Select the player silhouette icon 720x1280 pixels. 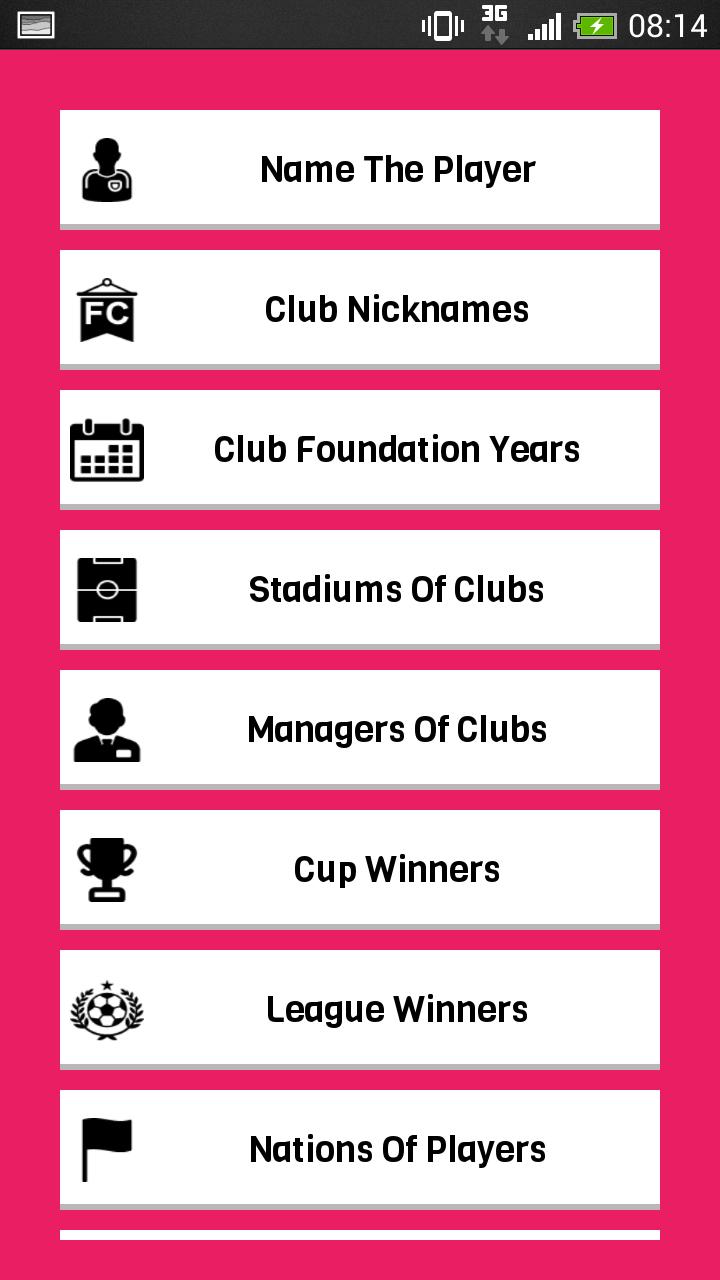click(107, 168)
